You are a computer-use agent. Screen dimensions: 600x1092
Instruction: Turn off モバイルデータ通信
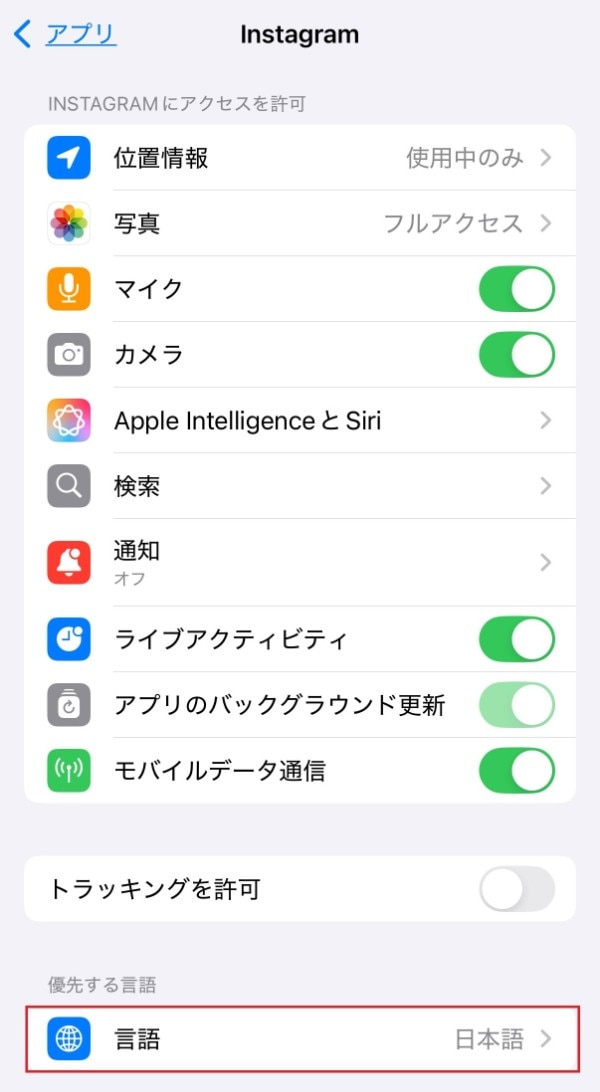[516, 771]
